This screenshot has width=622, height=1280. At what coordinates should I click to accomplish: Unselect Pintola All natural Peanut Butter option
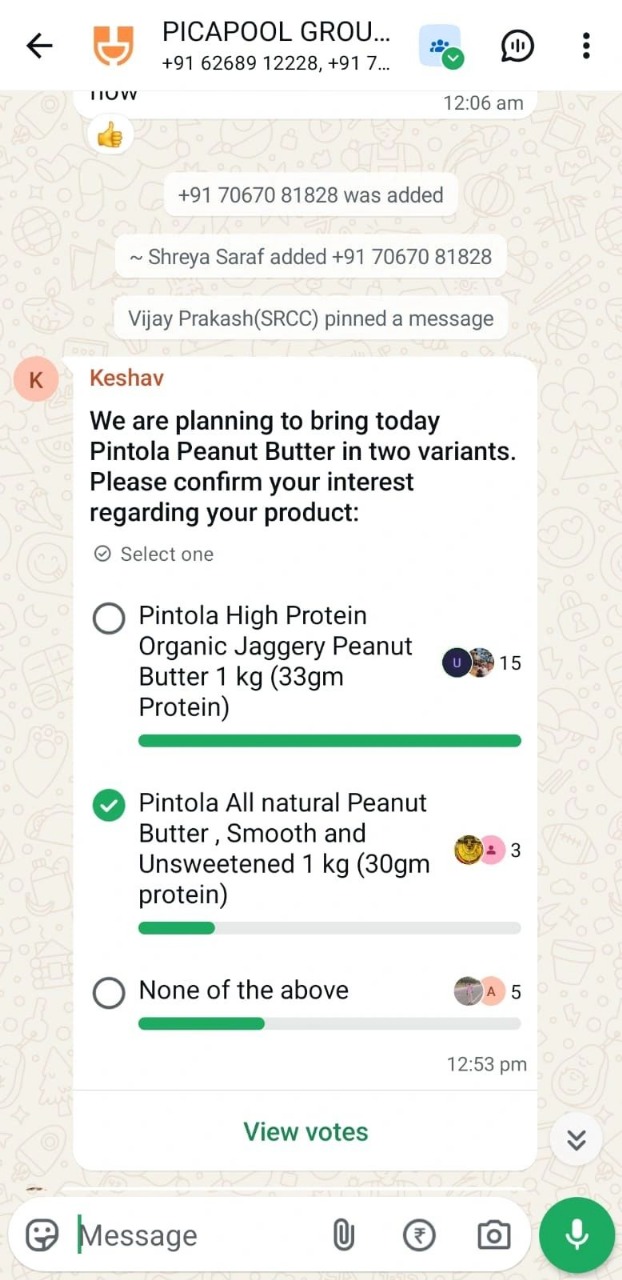point(109,806)
